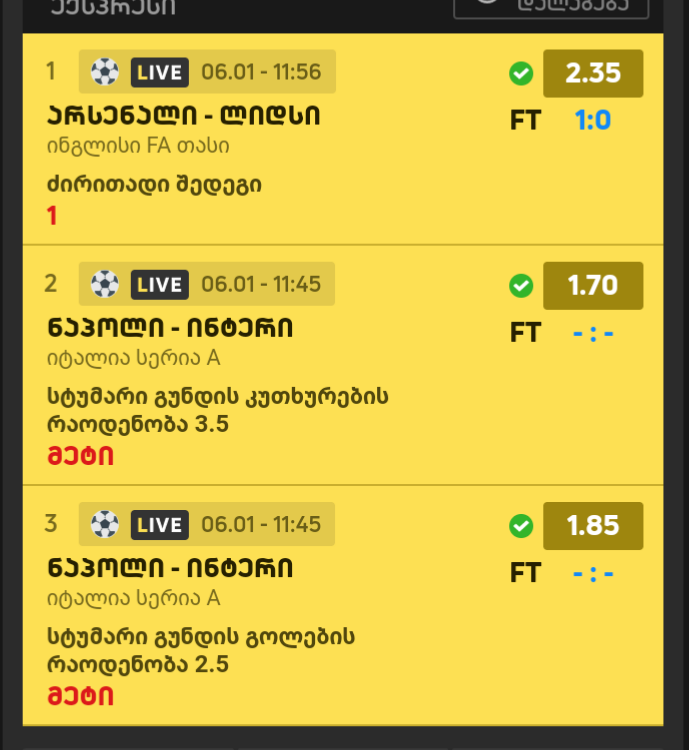Tap the outlined button in the top-right header
Viewport: 689px width, 750px height.
[x=551, y=8]
